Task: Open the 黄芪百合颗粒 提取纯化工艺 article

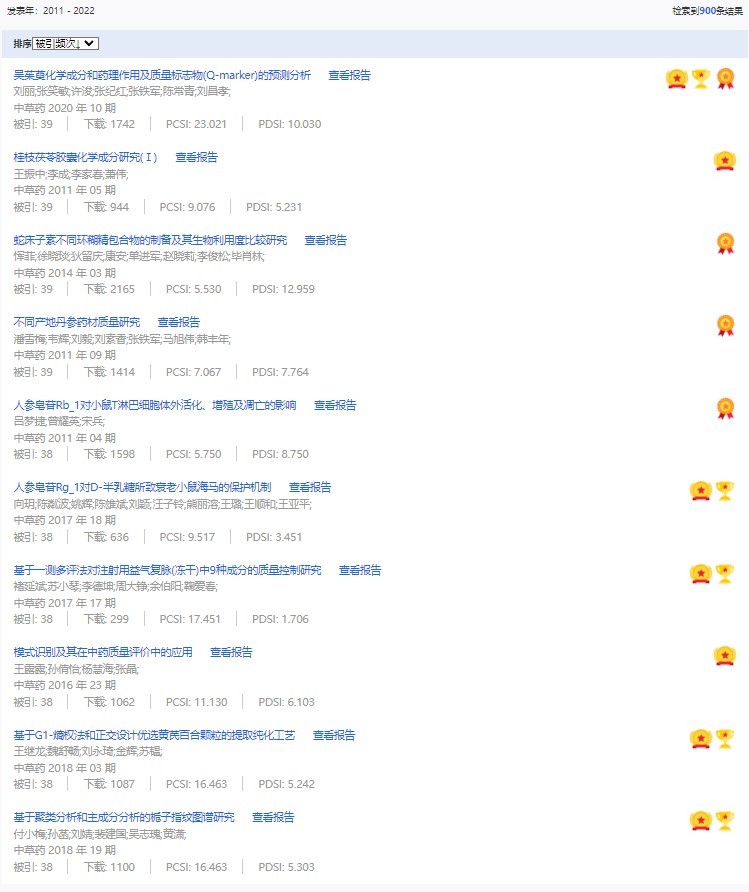Action: click(154, 735)
